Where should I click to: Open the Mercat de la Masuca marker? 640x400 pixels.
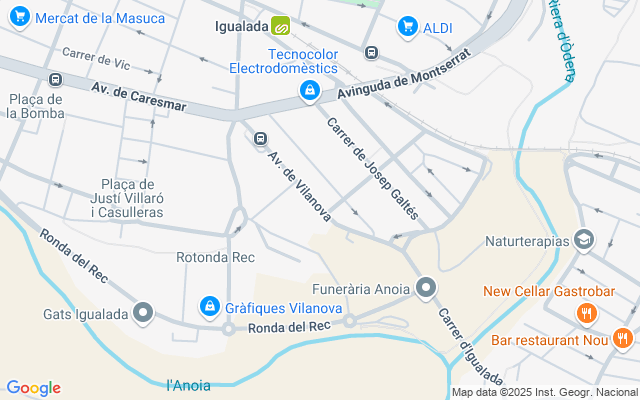point(17,18)
